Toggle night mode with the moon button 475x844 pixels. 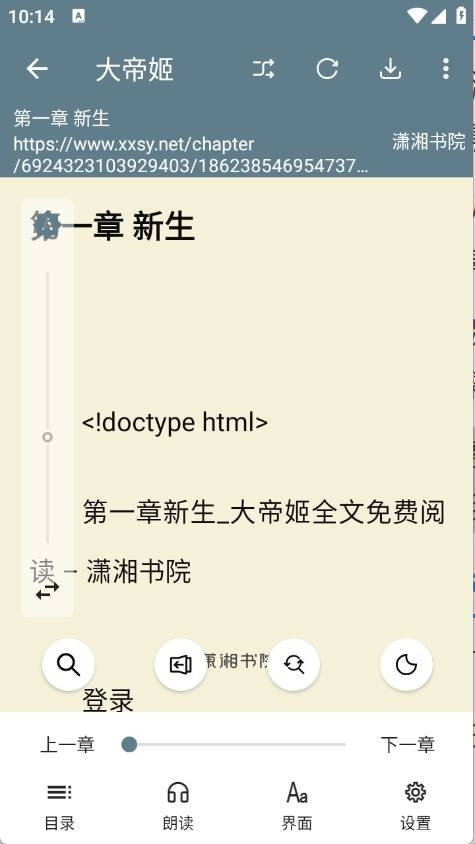(406, 665)
